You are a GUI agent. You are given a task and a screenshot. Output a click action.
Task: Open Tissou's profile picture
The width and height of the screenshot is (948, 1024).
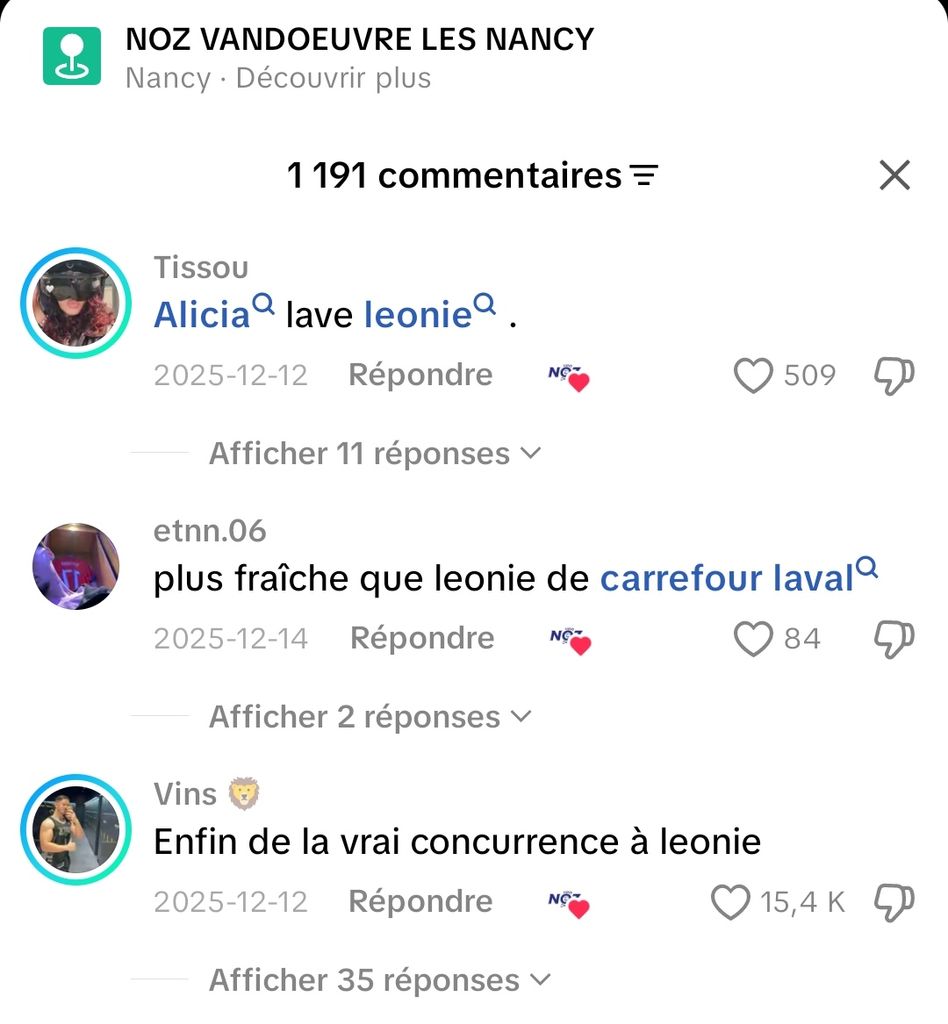pos(76,303)
